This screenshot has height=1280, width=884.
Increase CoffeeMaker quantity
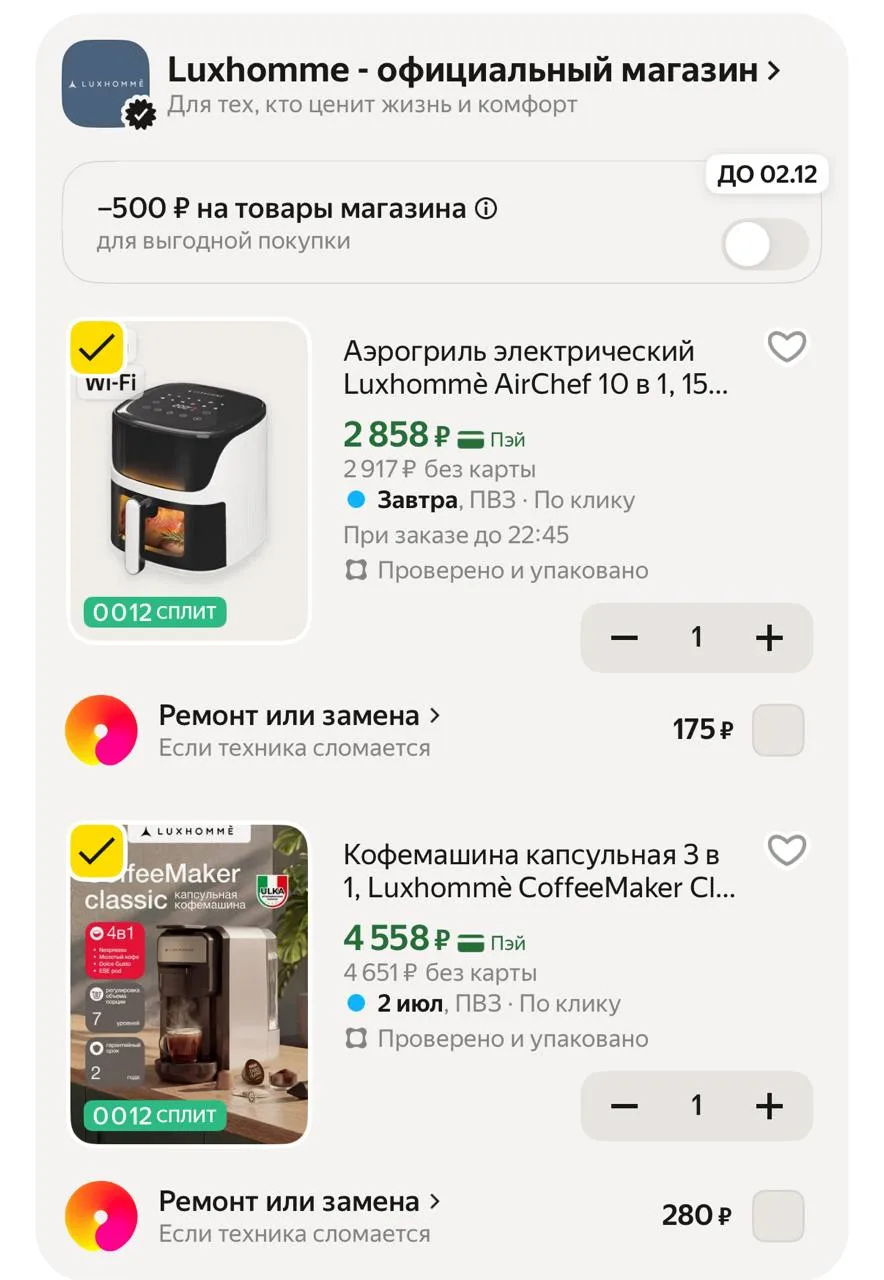click(769, 1105)
